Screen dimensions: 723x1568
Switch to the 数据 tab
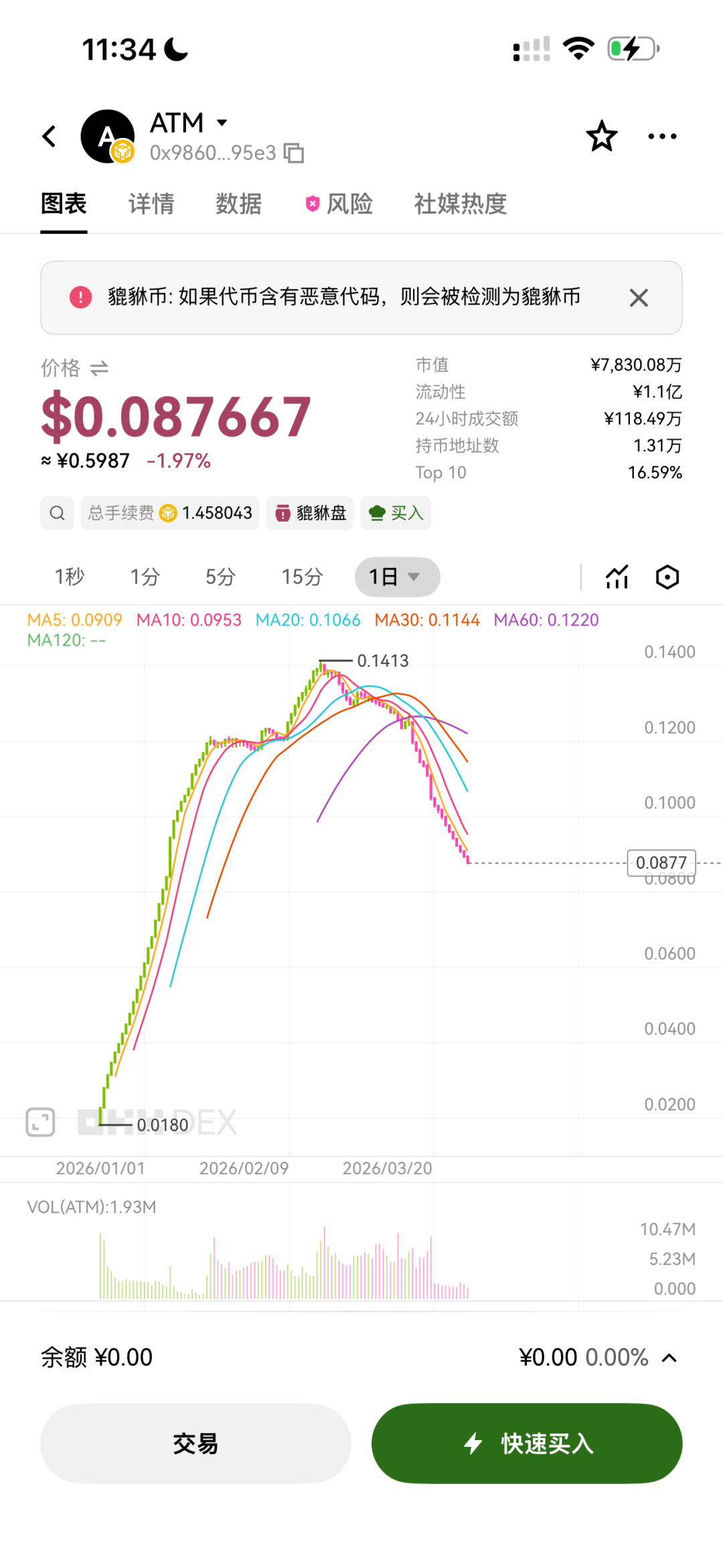(238, 204)
